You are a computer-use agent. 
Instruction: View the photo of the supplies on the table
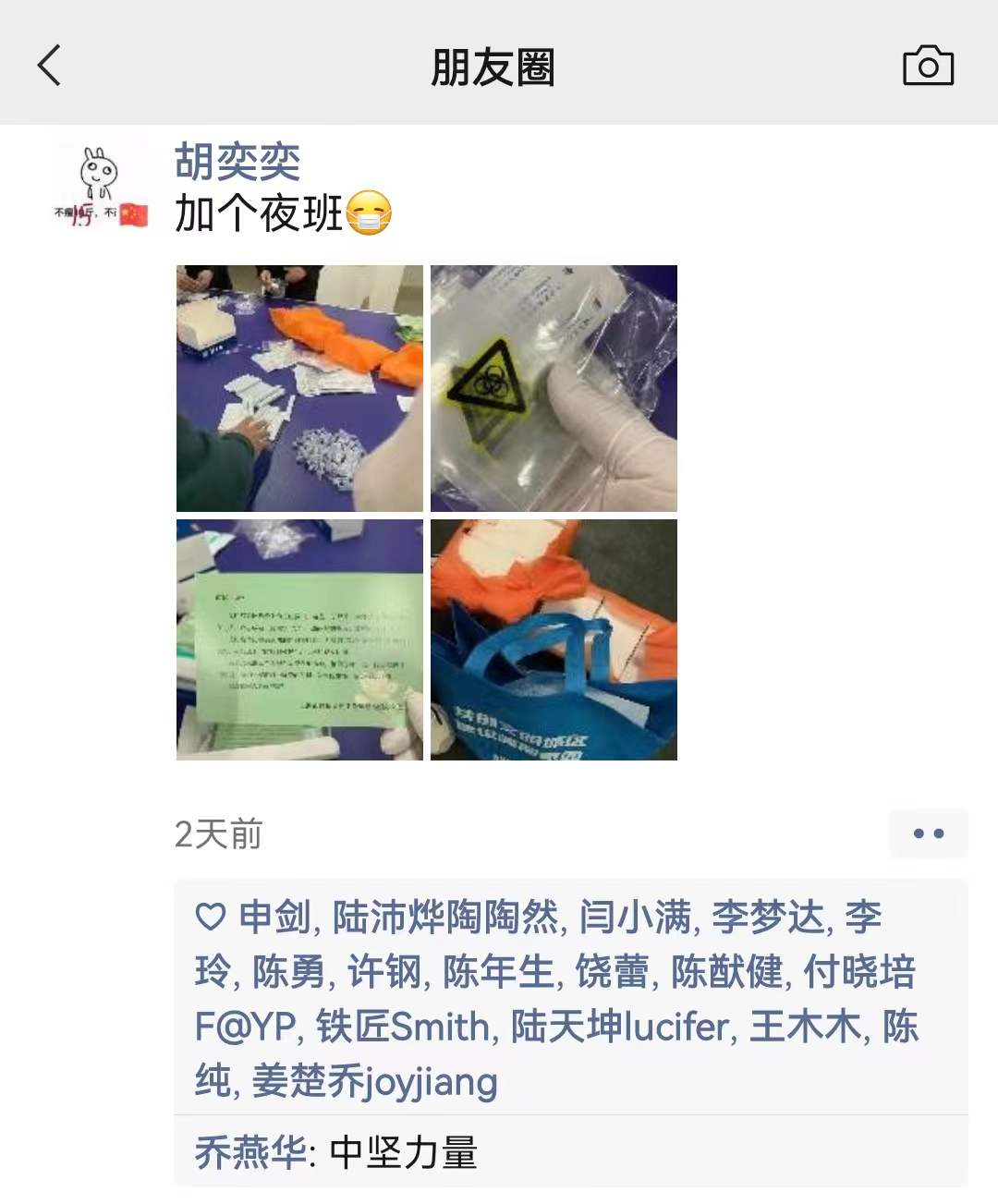pos(299,388)
